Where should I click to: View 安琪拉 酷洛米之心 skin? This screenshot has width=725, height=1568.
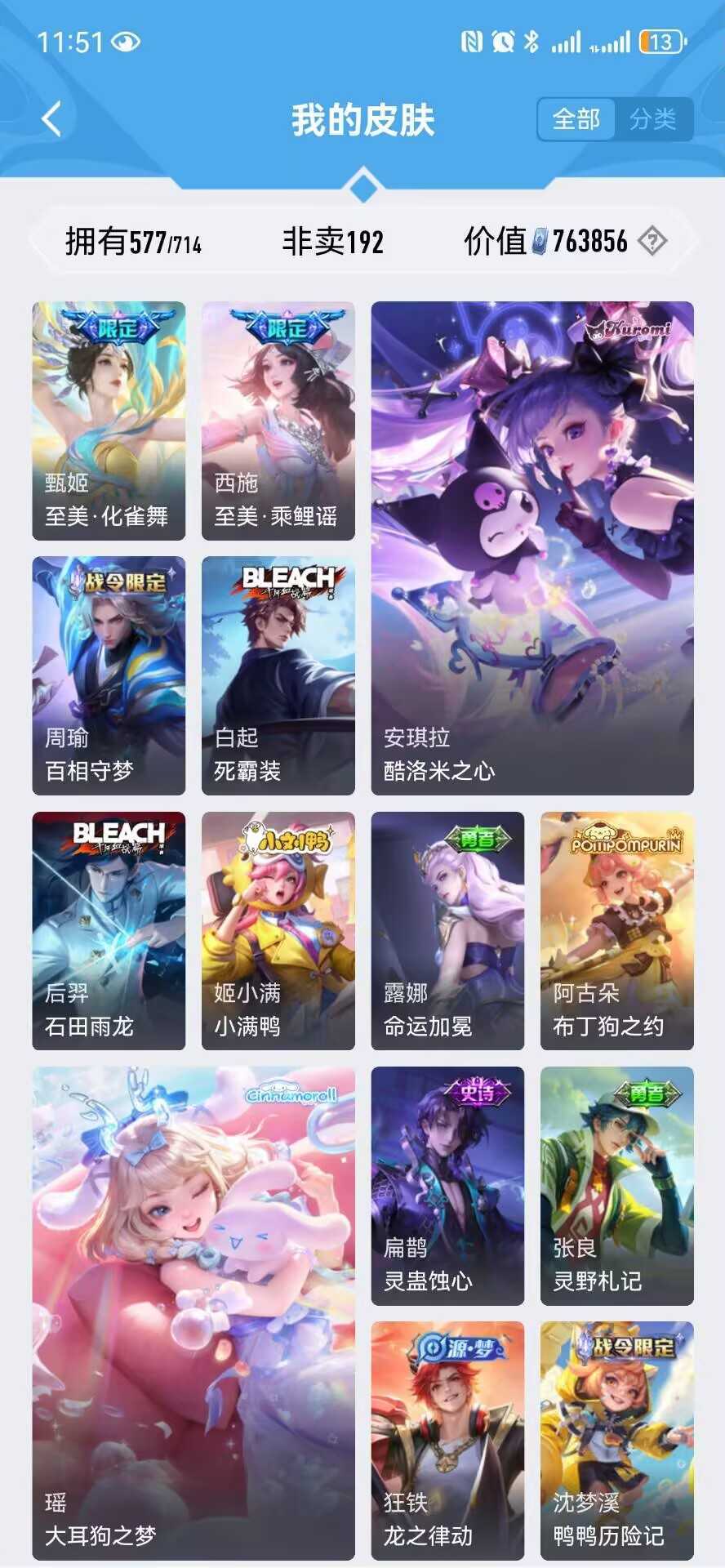click(x=532, y=547)
